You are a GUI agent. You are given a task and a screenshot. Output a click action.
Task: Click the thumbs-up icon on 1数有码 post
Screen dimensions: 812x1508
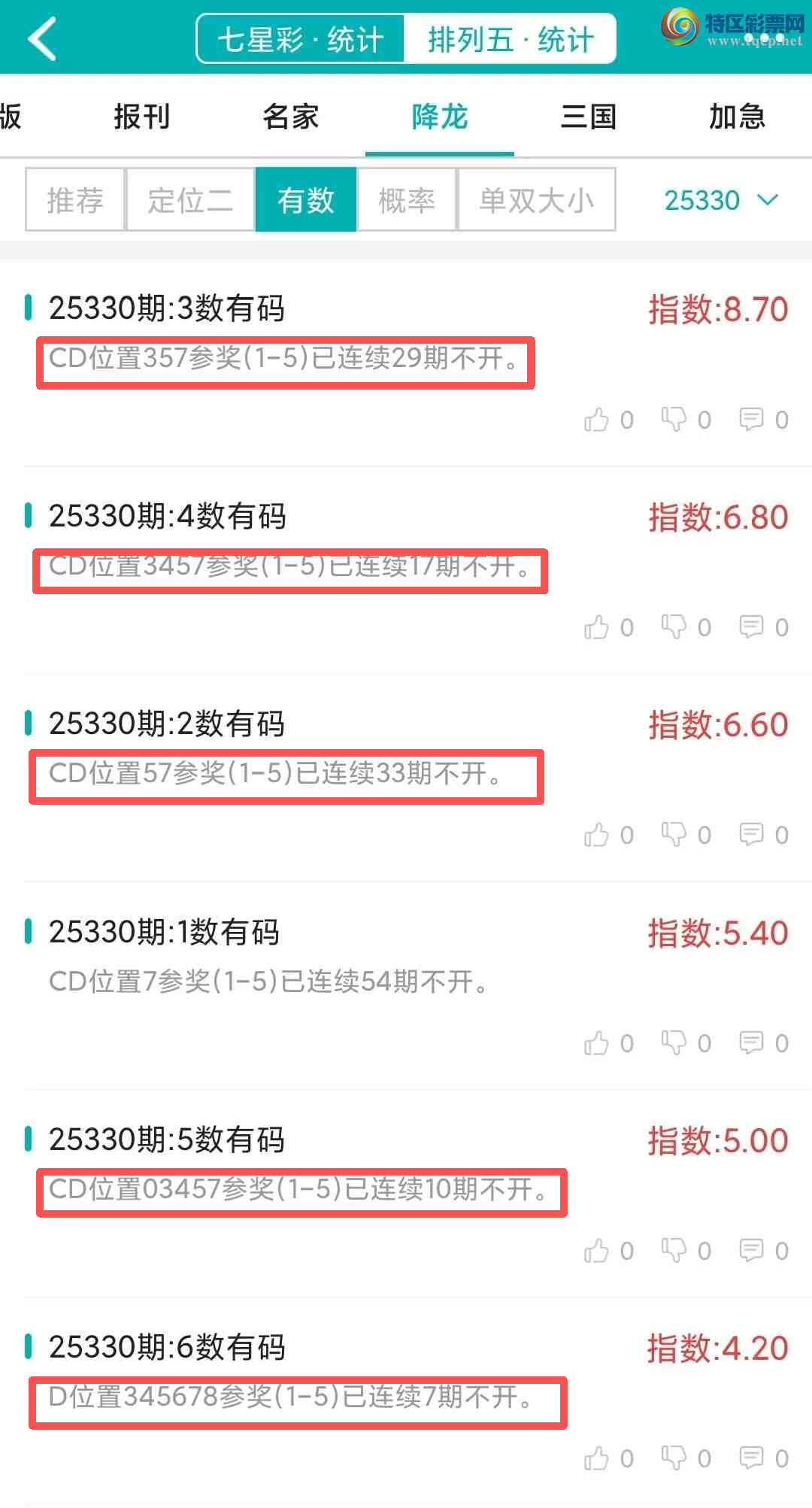click(598, 1042)
